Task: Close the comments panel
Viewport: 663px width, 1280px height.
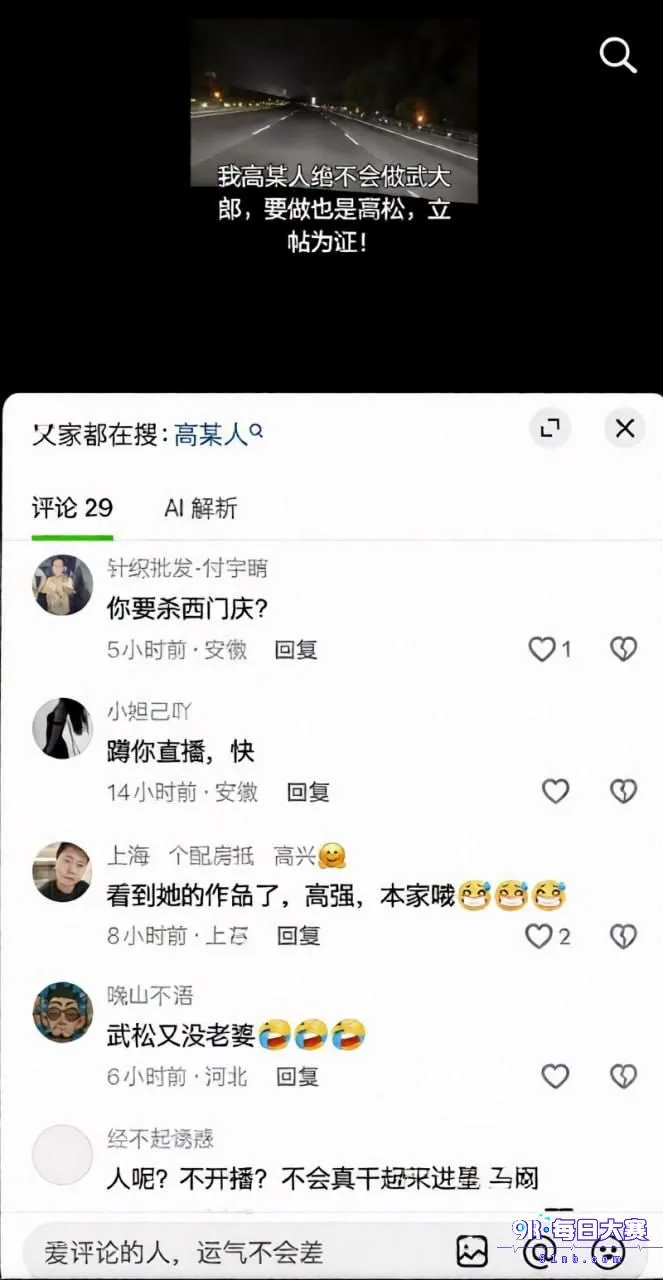Action: [625, 429]
